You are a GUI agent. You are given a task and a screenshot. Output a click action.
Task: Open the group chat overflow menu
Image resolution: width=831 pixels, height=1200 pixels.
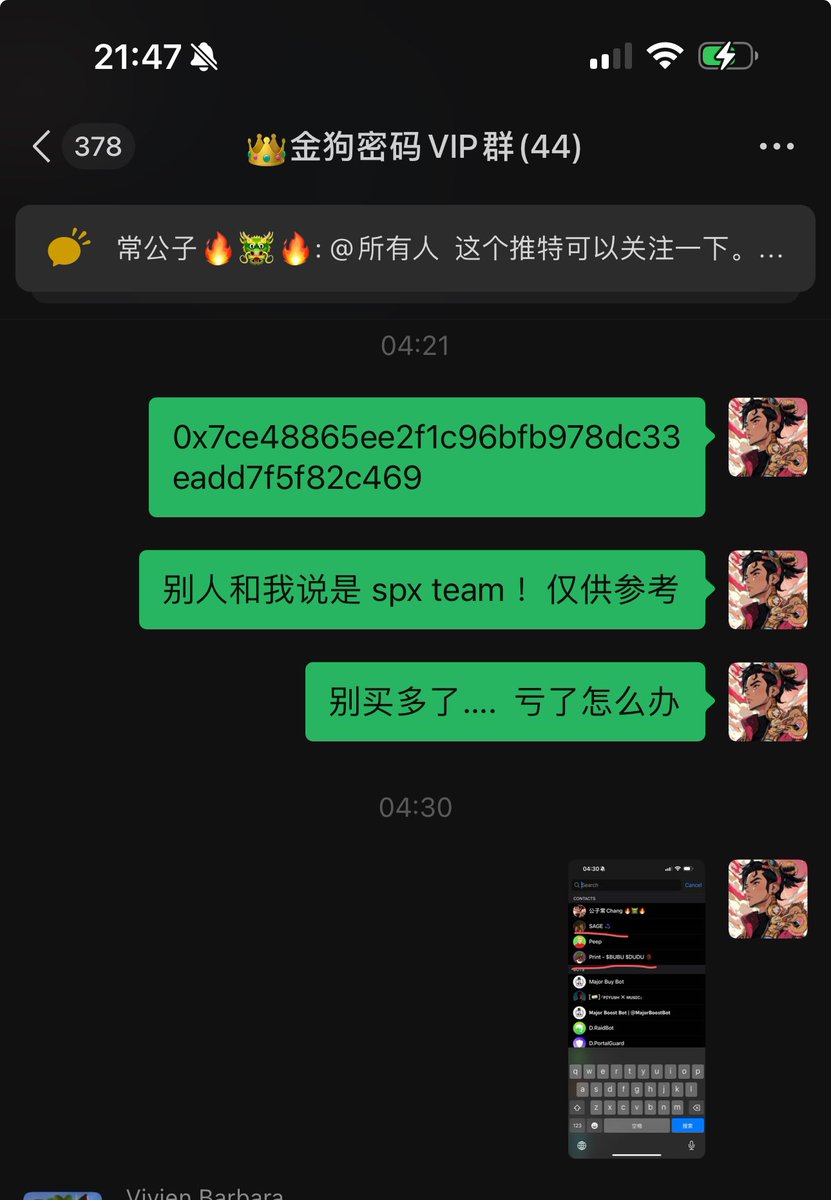click(x=776, y=147)
